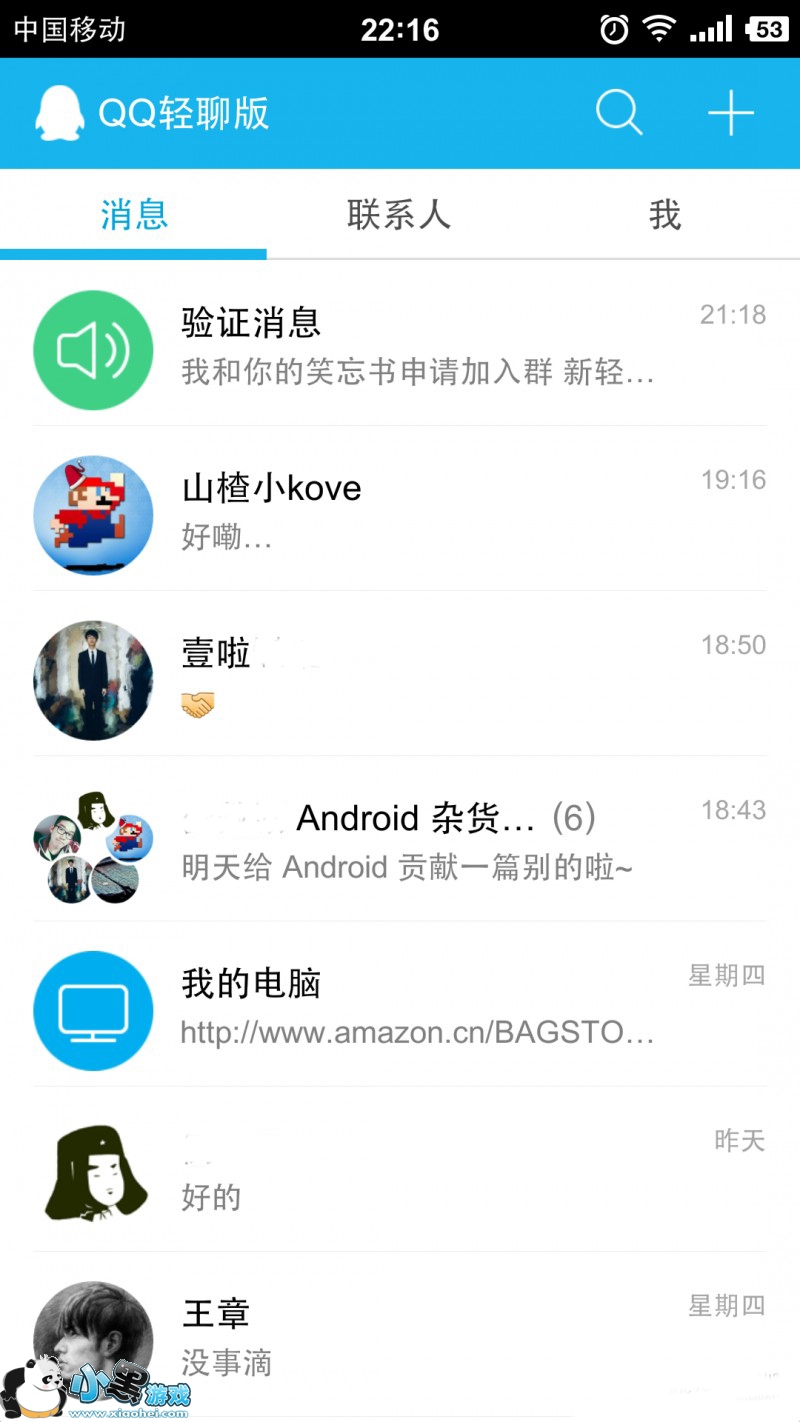Open the chat with 山楂小kove

coord(400,514)
